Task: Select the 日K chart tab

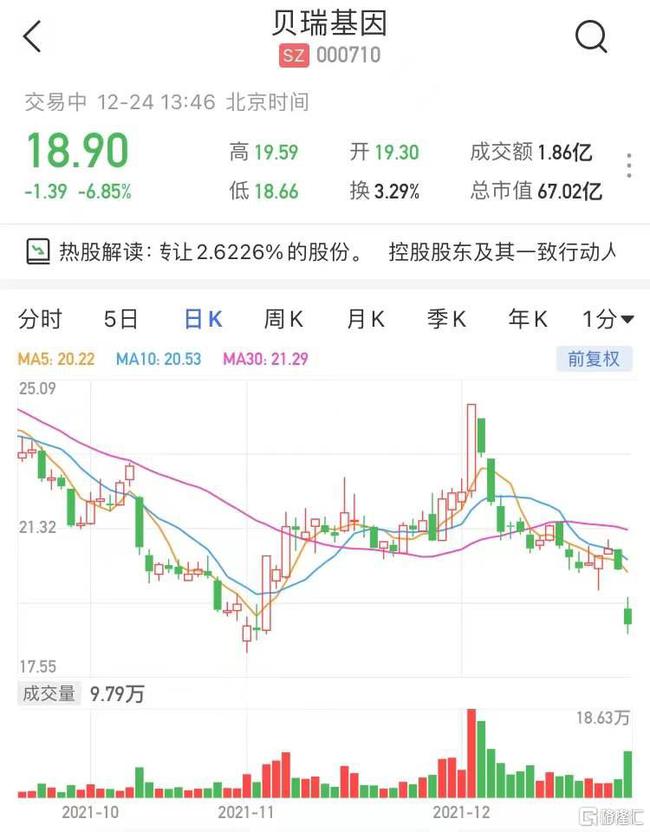Action: [202, 319]
